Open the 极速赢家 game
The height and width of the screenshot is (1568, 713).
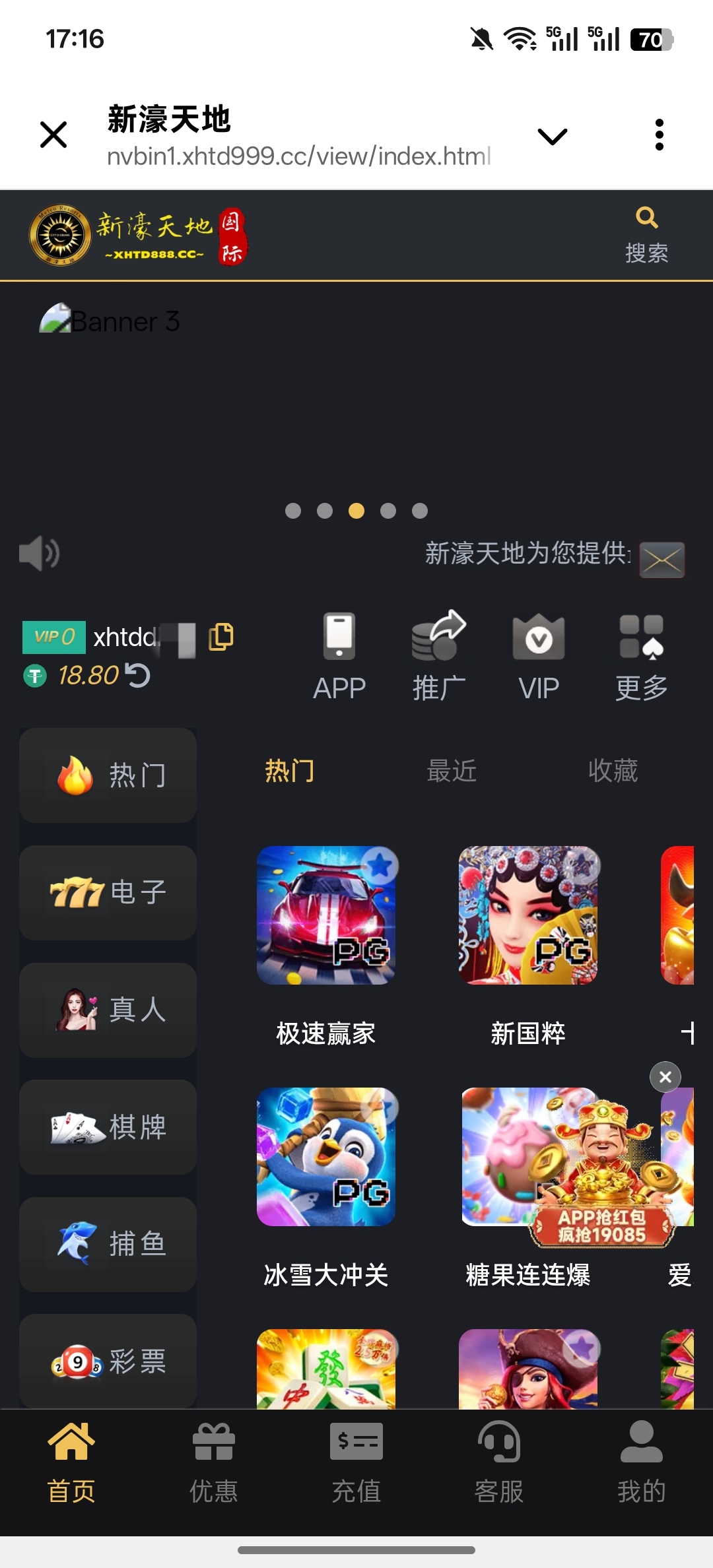click(x=326, y=915)
